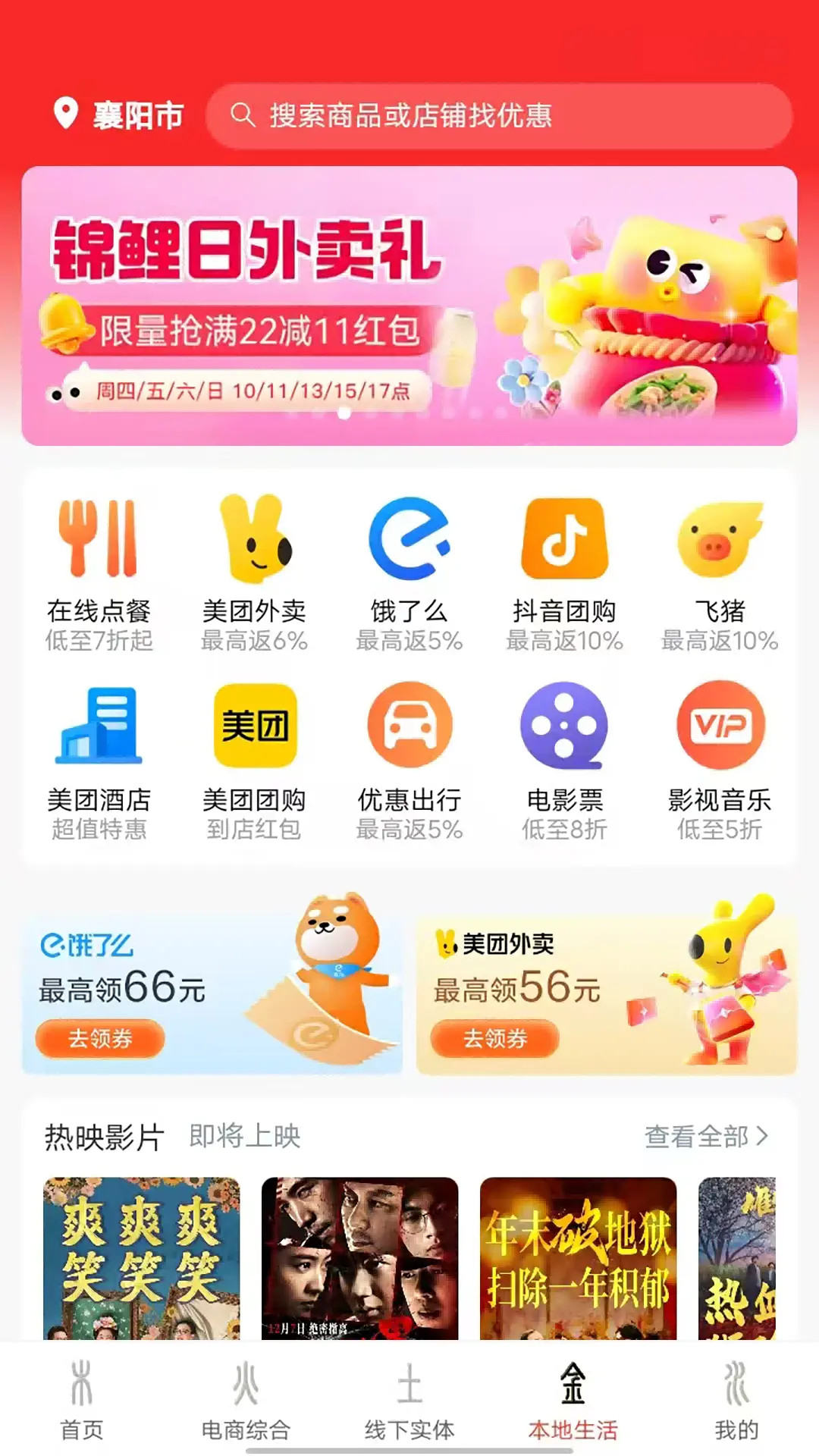
Task: Open the 美团团购 icon
Action: pos(256,726)
